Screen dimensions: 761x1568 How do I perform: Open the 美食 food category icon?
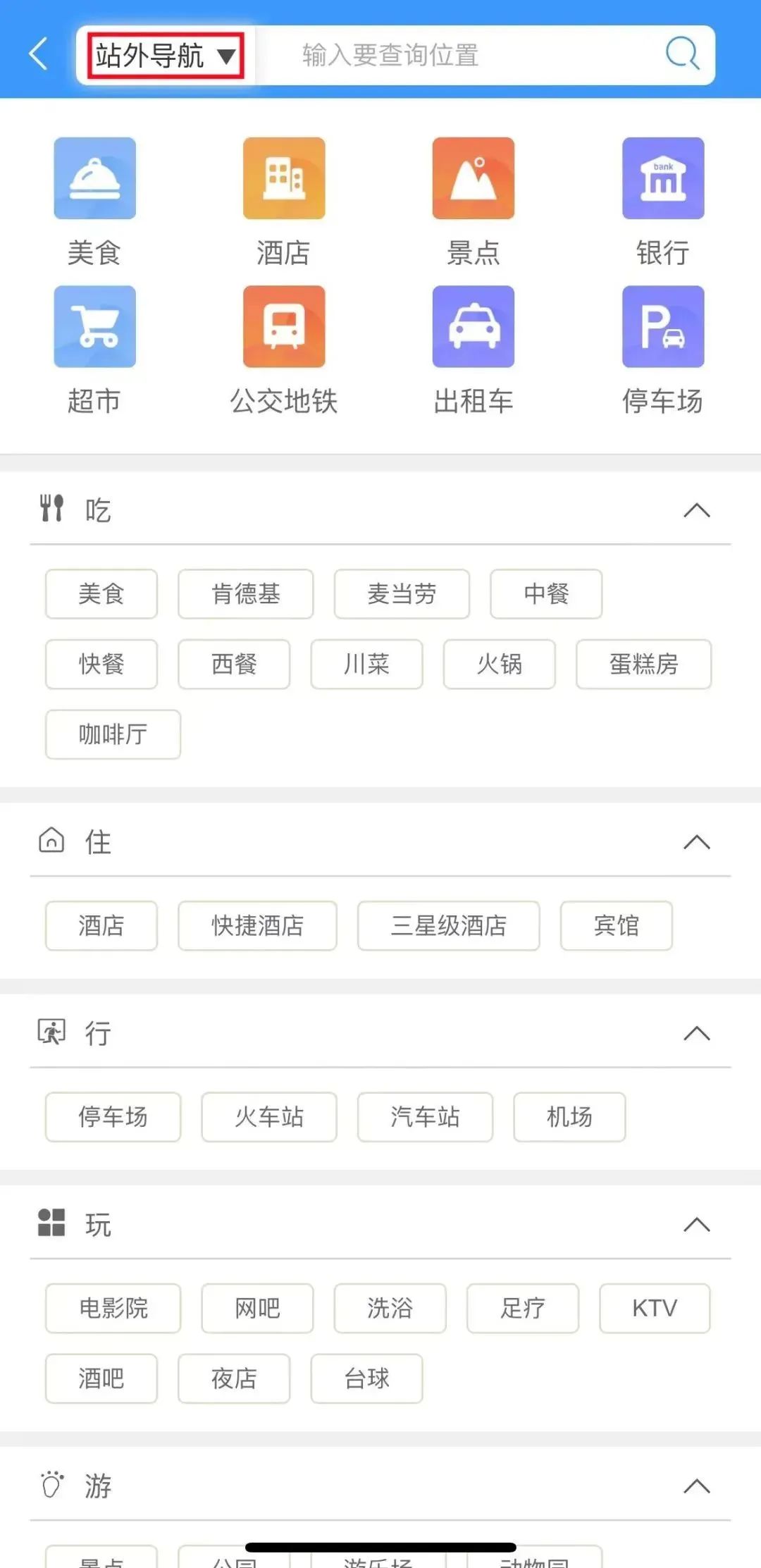tap(95, 178)
